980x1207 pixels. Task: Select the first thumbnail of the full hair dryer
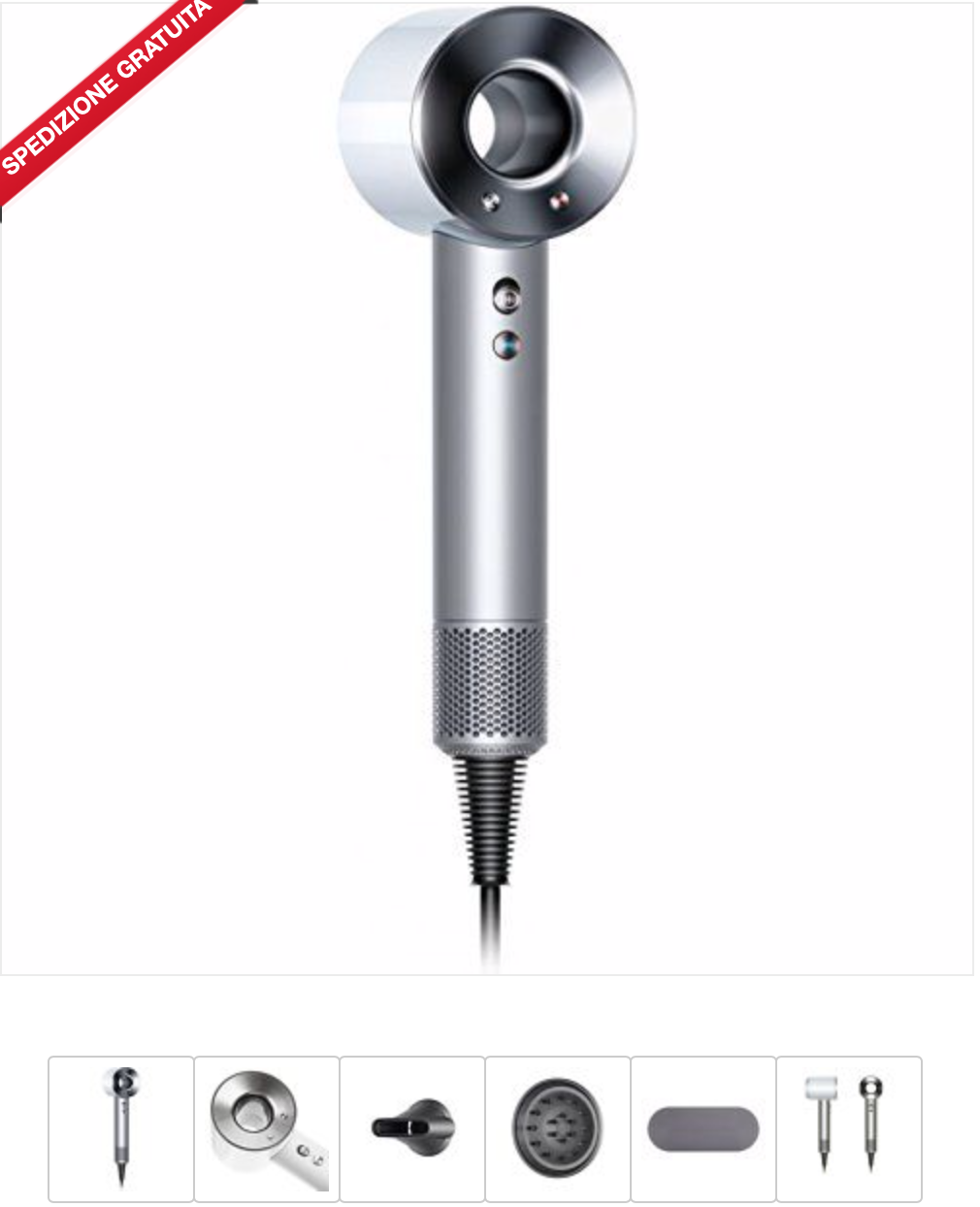(x=121, y=1128)
